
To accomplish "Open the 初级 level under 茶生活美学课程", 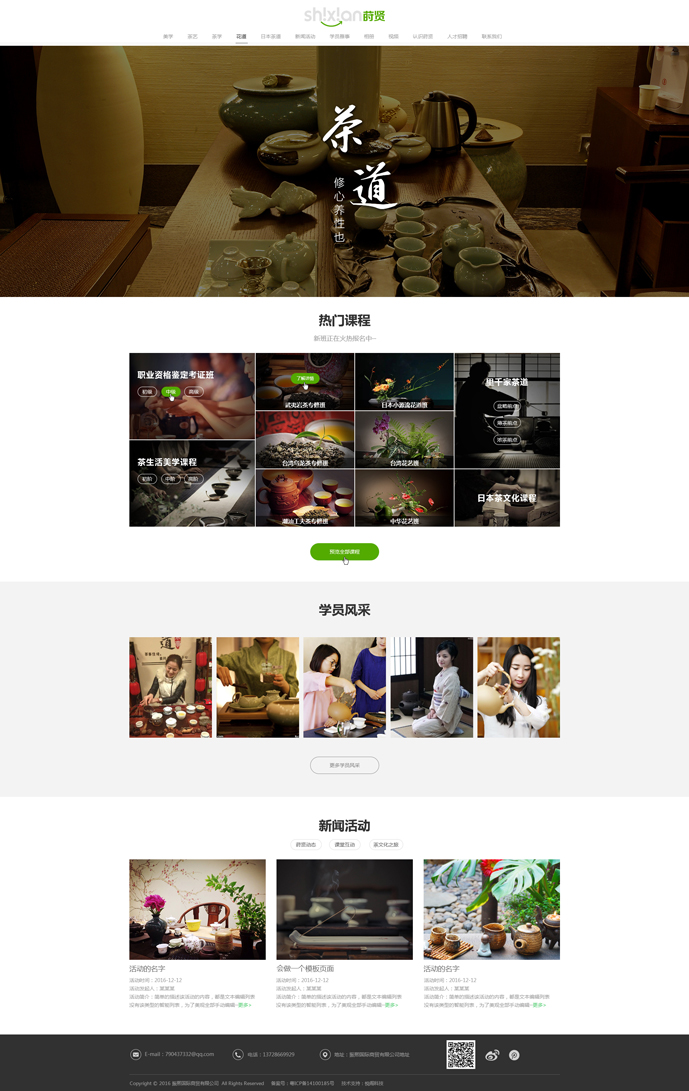I will [147, 479].
